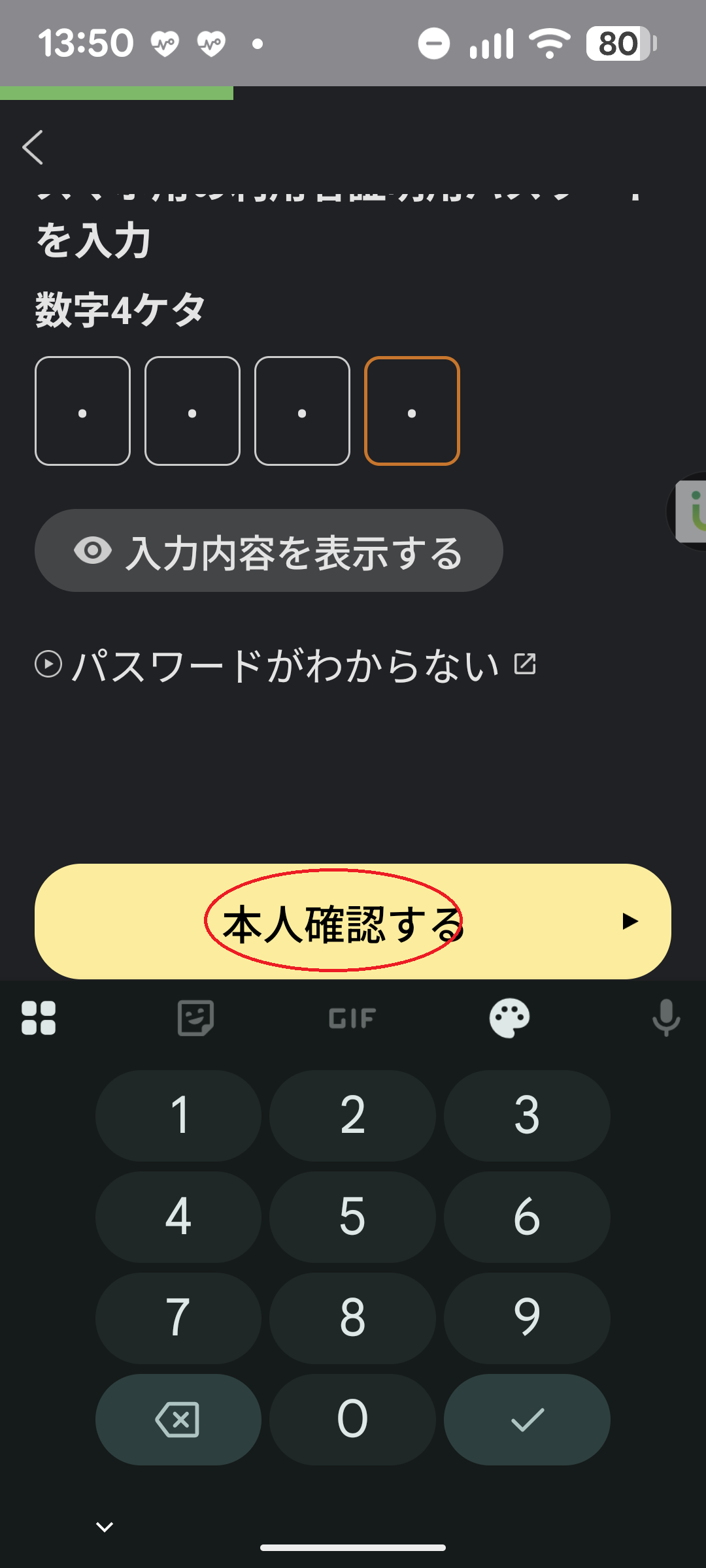Open the keyboard's four-square apps menu
Screen dimensions: 706x1568
coord(39,1018)
